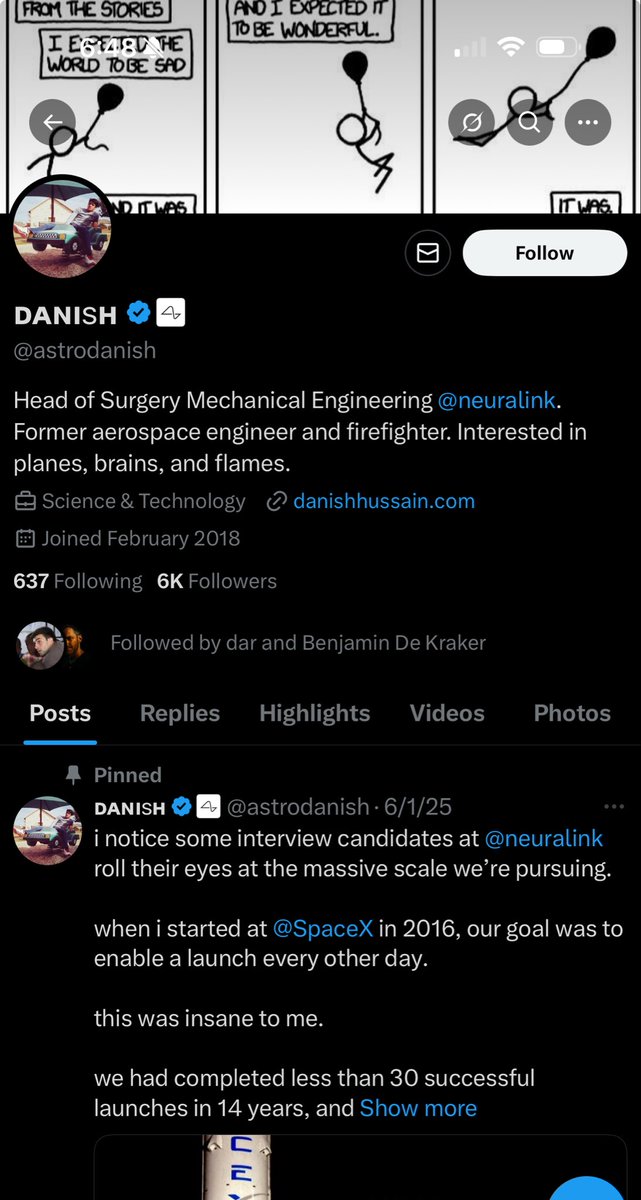
Task: Switch to the Replies tab
Action: coord(180,713)
